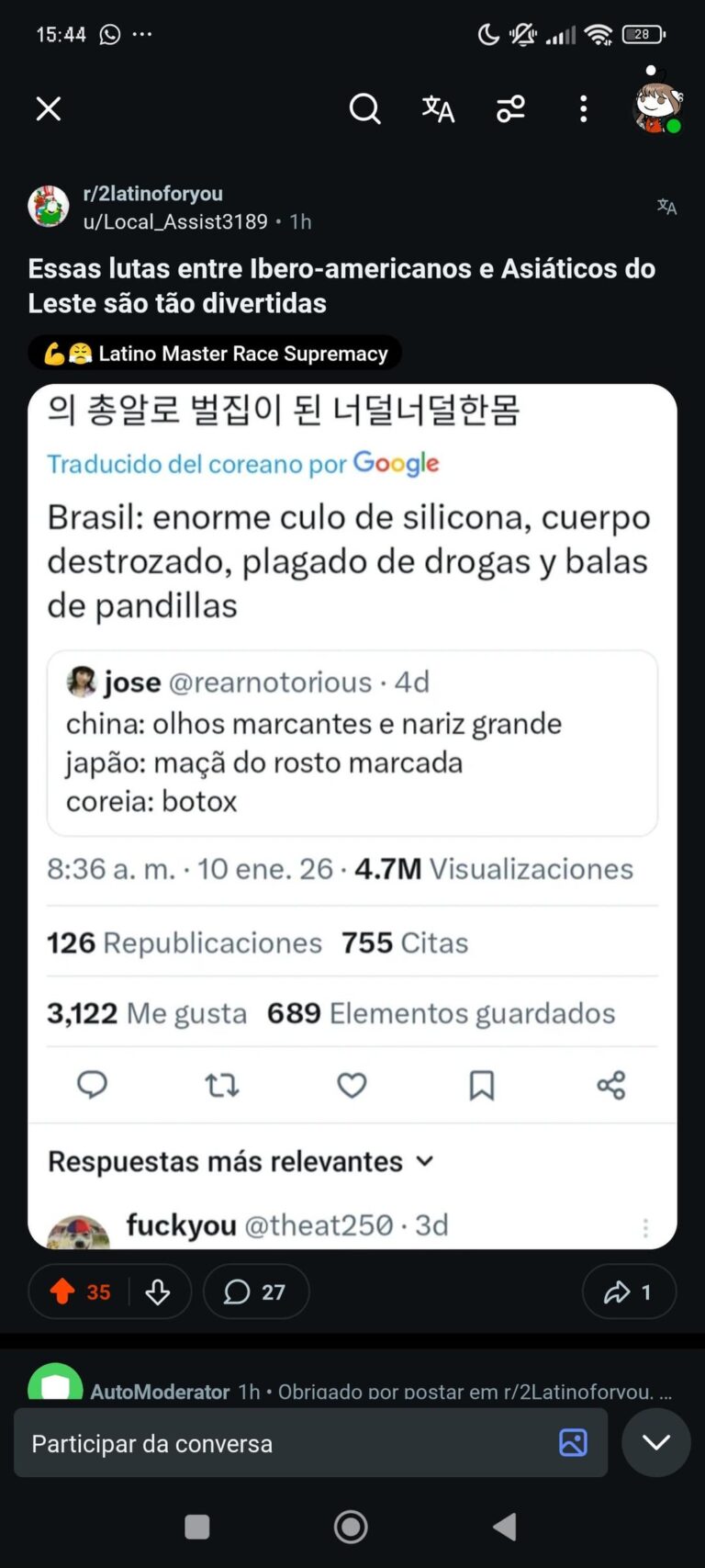Screen dimensions: 705x1568
Task: Tap the translate icon in top bar
Action: (438, 108)
